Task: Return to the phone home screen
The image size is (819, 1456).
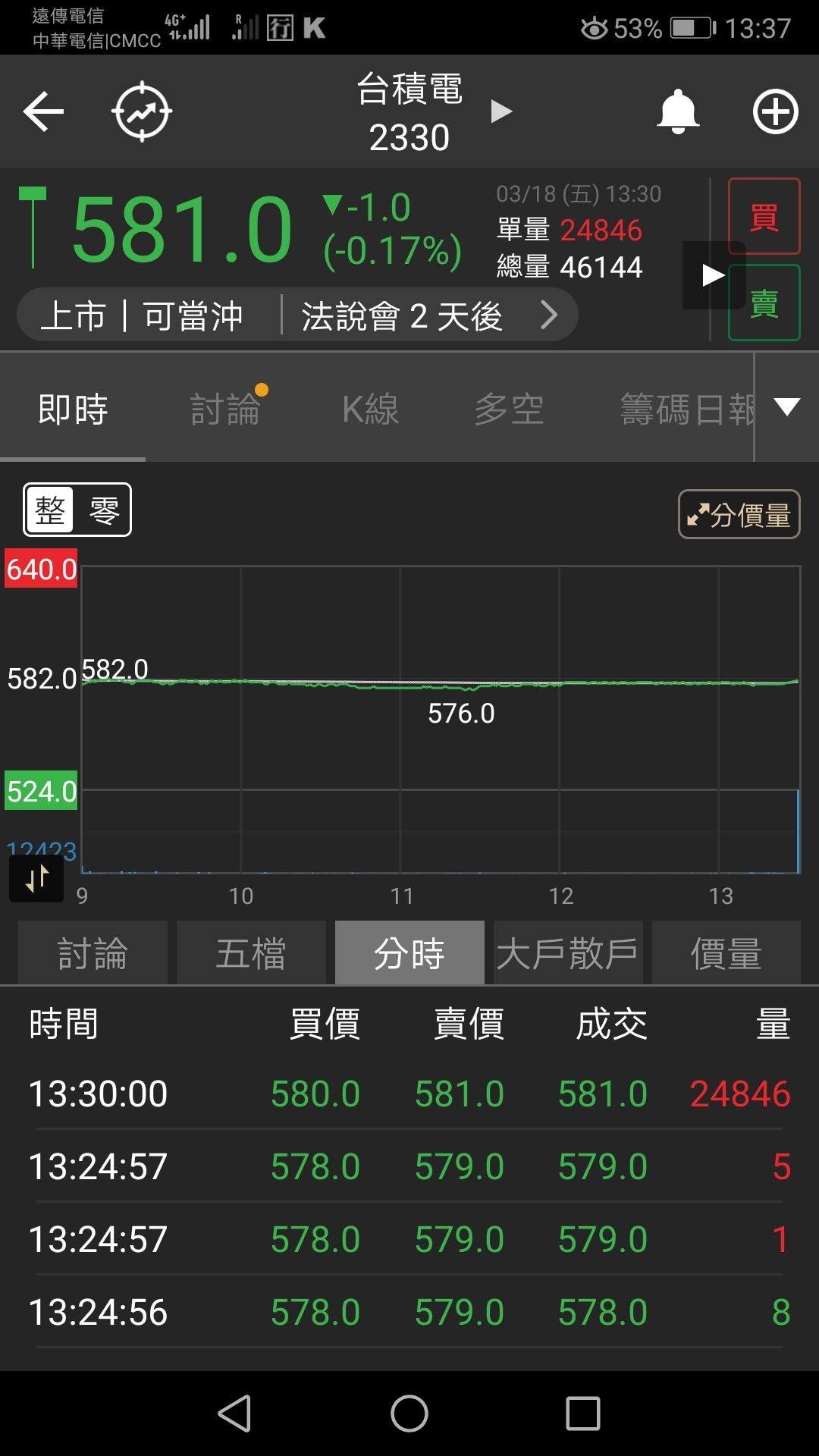Action: pyautogui.click(x=409, y=1414)
